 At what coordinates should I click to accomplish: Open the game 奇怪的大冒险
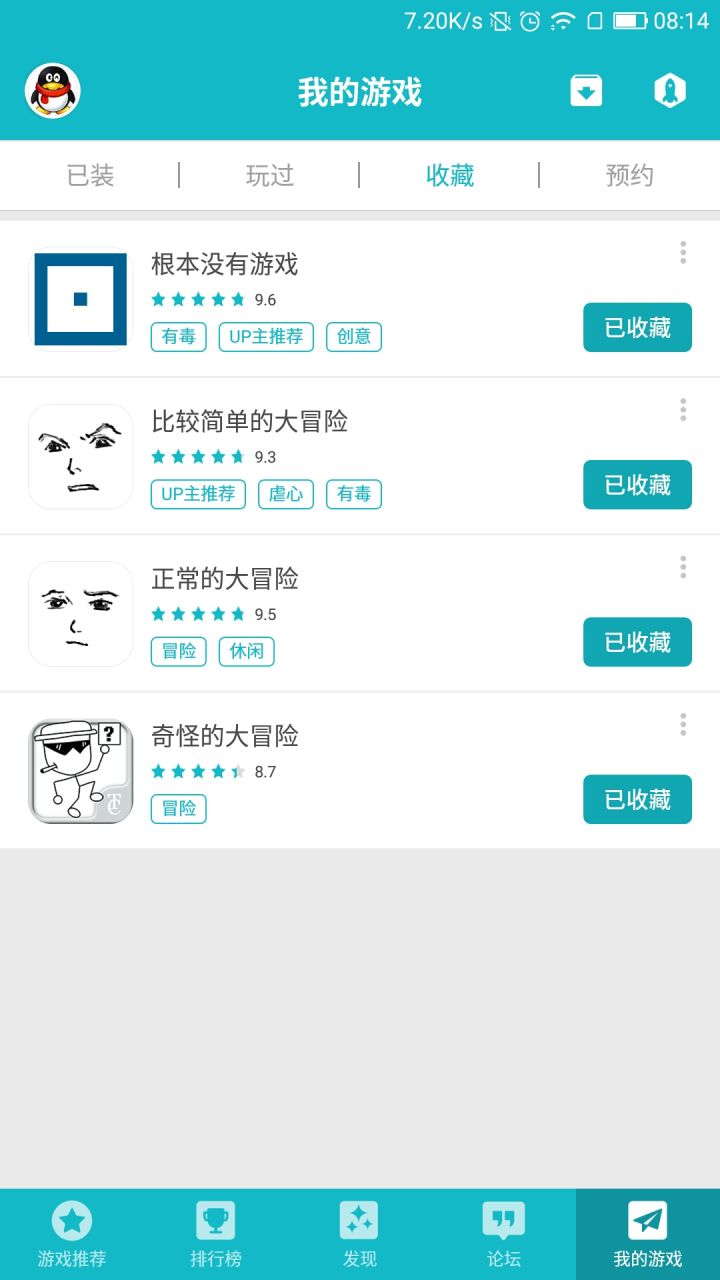click(x=225, y=736)
